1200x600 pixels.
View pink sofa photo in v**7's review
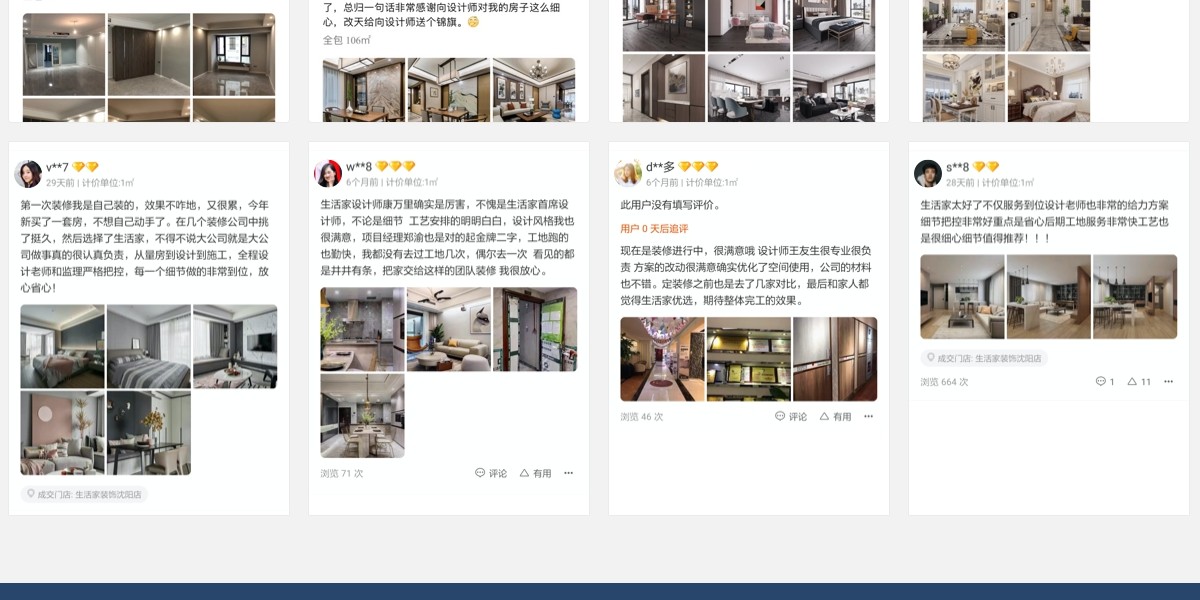[62, 433]
